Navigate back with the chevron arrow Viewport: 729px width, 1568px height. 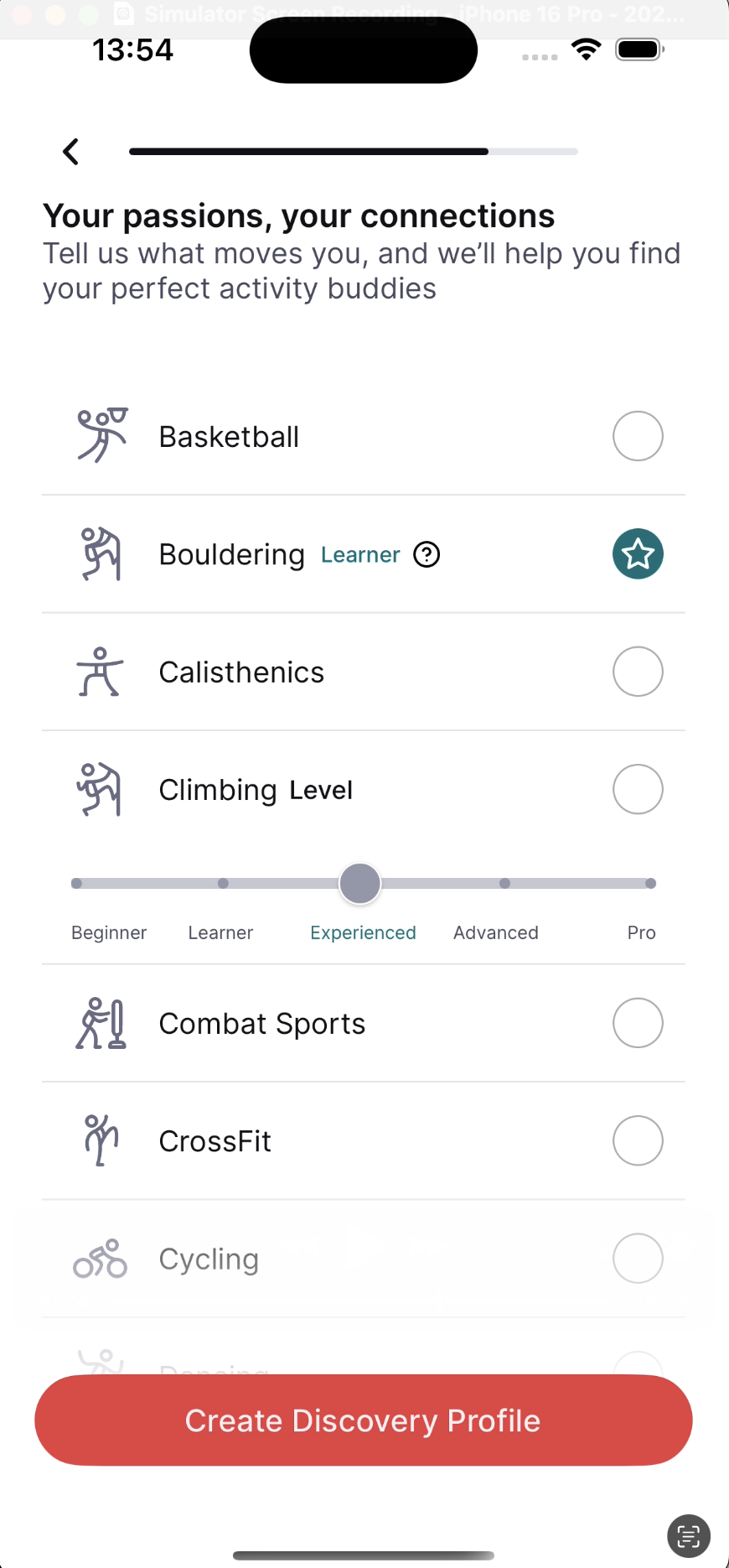70,152
